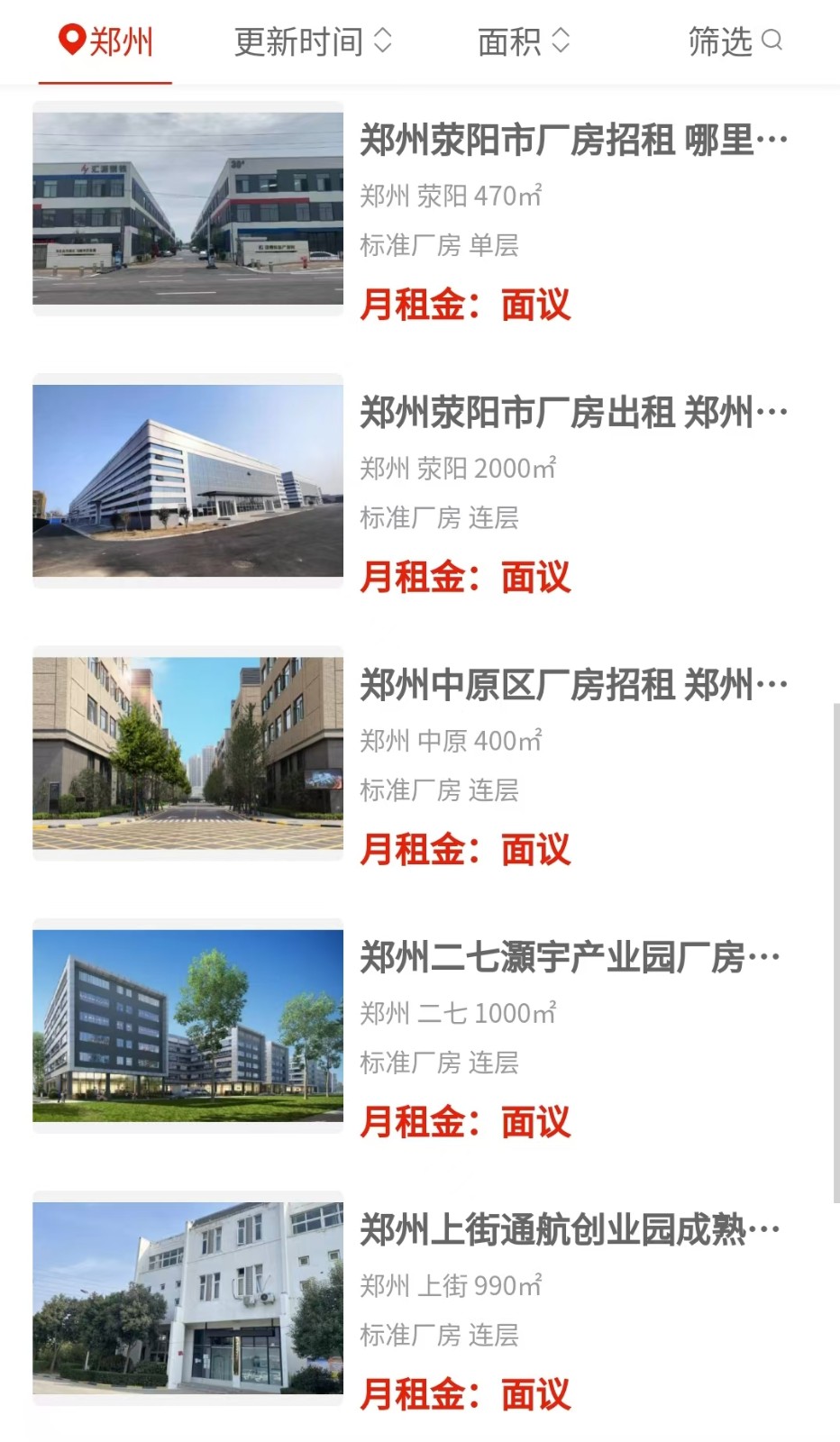Screen dimensions: 840x1442
Task: Open the 郑州 city selector
Action: [105, 41]
